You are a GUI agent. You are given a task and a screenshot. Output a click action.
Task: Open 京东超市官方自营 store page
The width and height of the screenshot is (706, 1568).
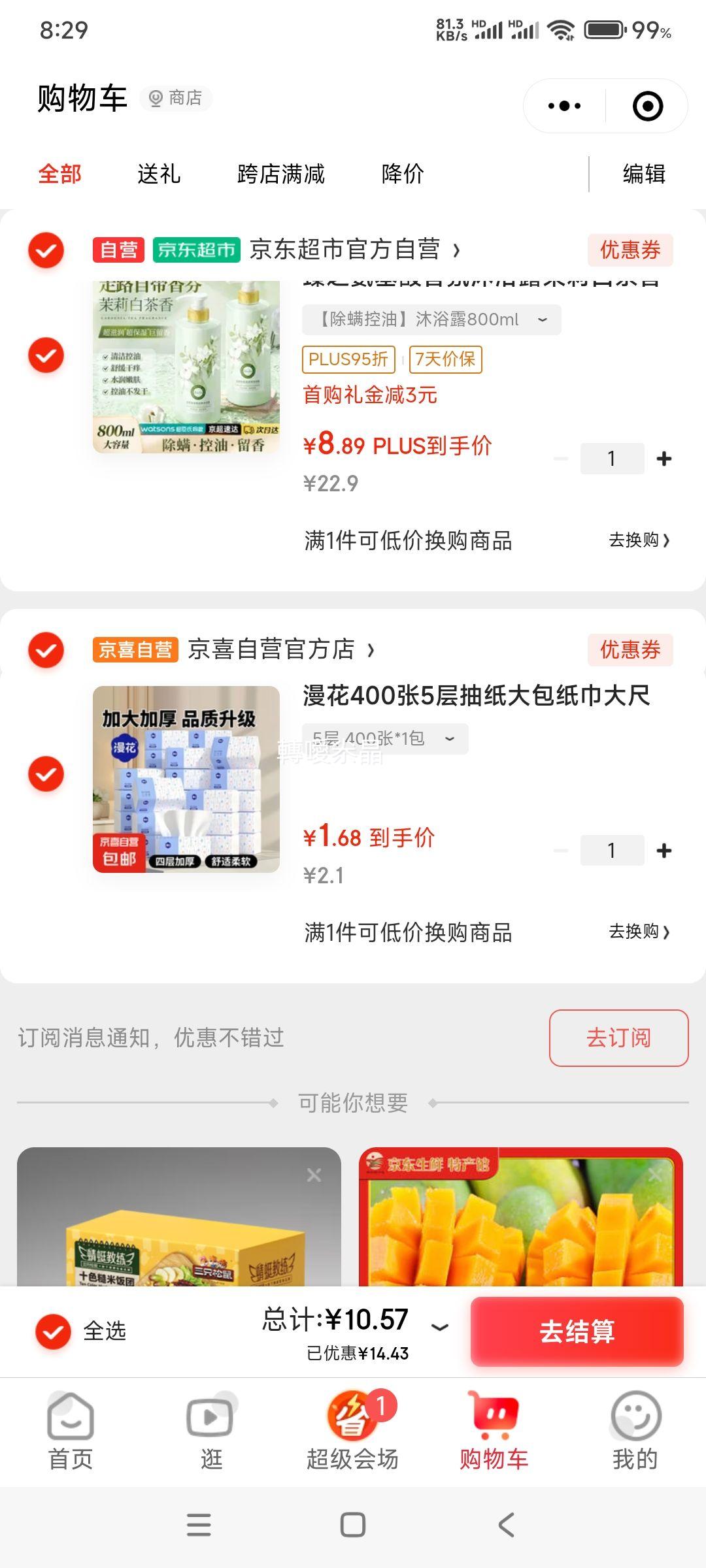(353, 250)
